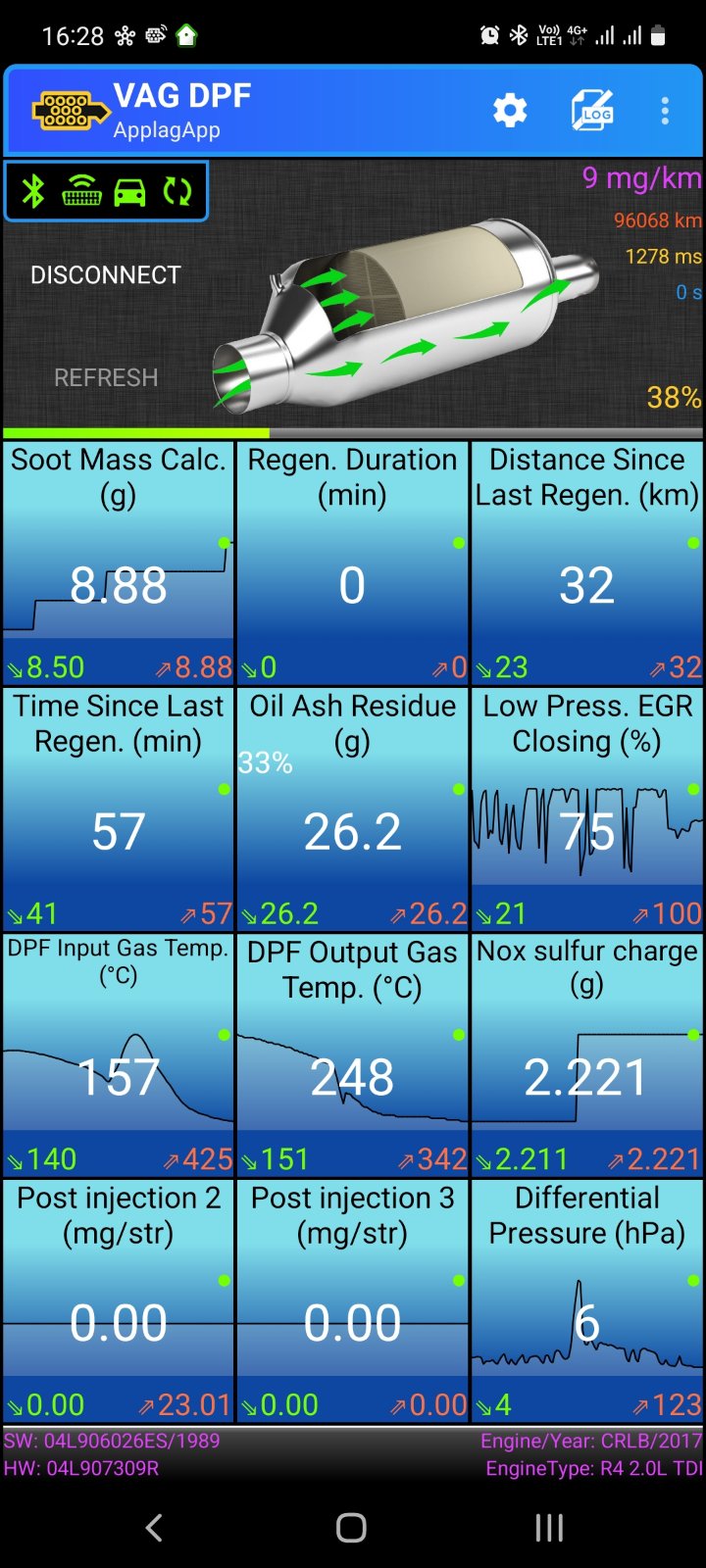Open the Regen. Duration tile
The image size is (706, 1568).
353,564
